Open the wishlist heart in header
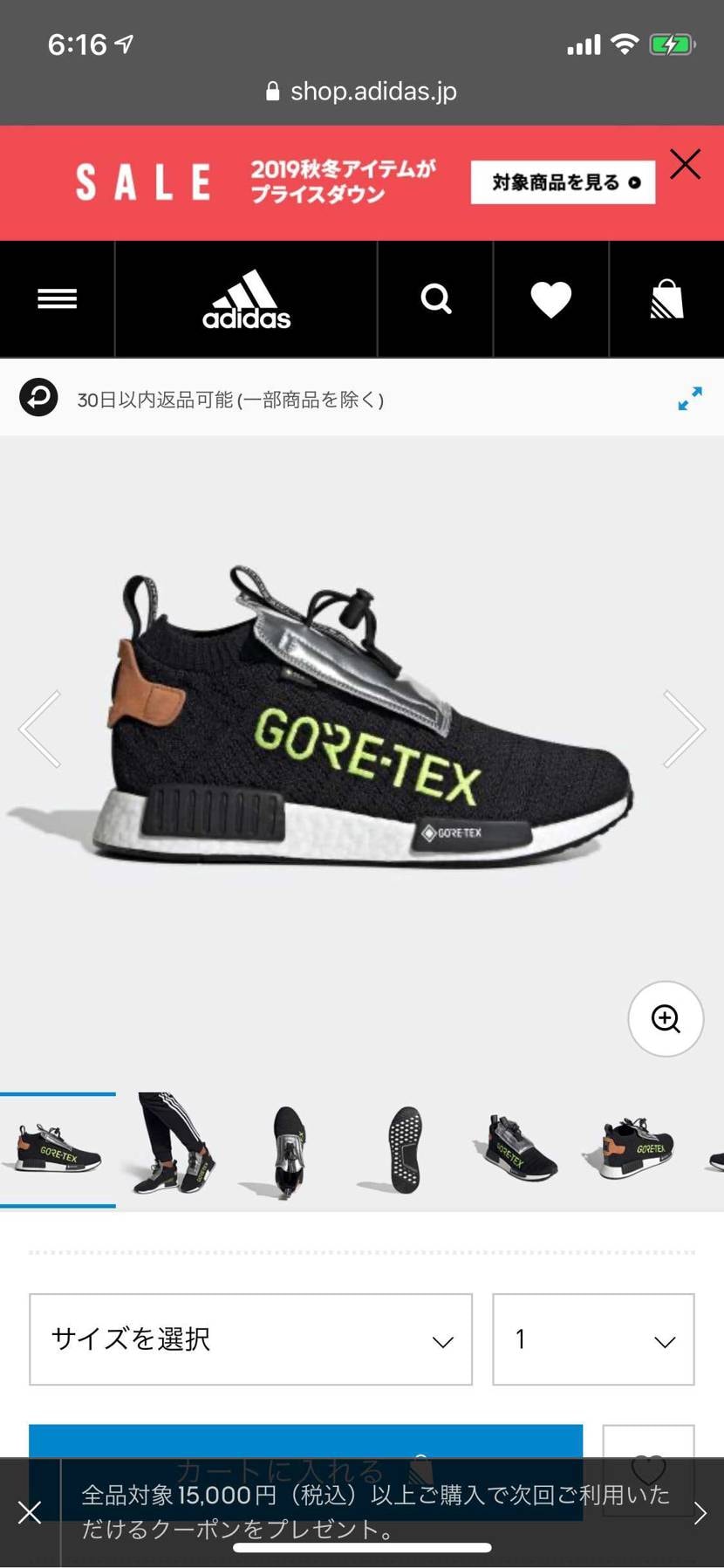Viewport: 724px width, 1568px height. 551,299
